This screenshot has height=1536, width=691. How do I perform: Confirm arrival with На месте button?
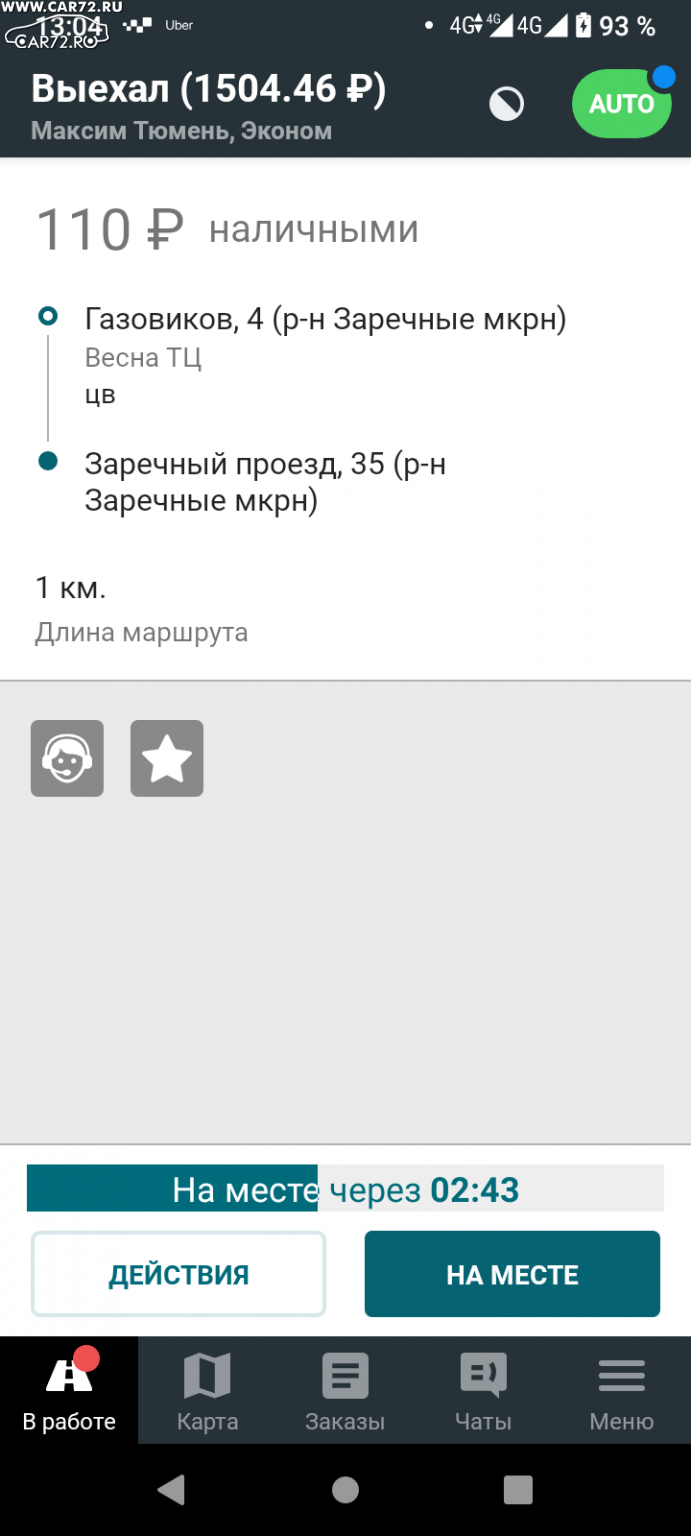point(512,1274)
